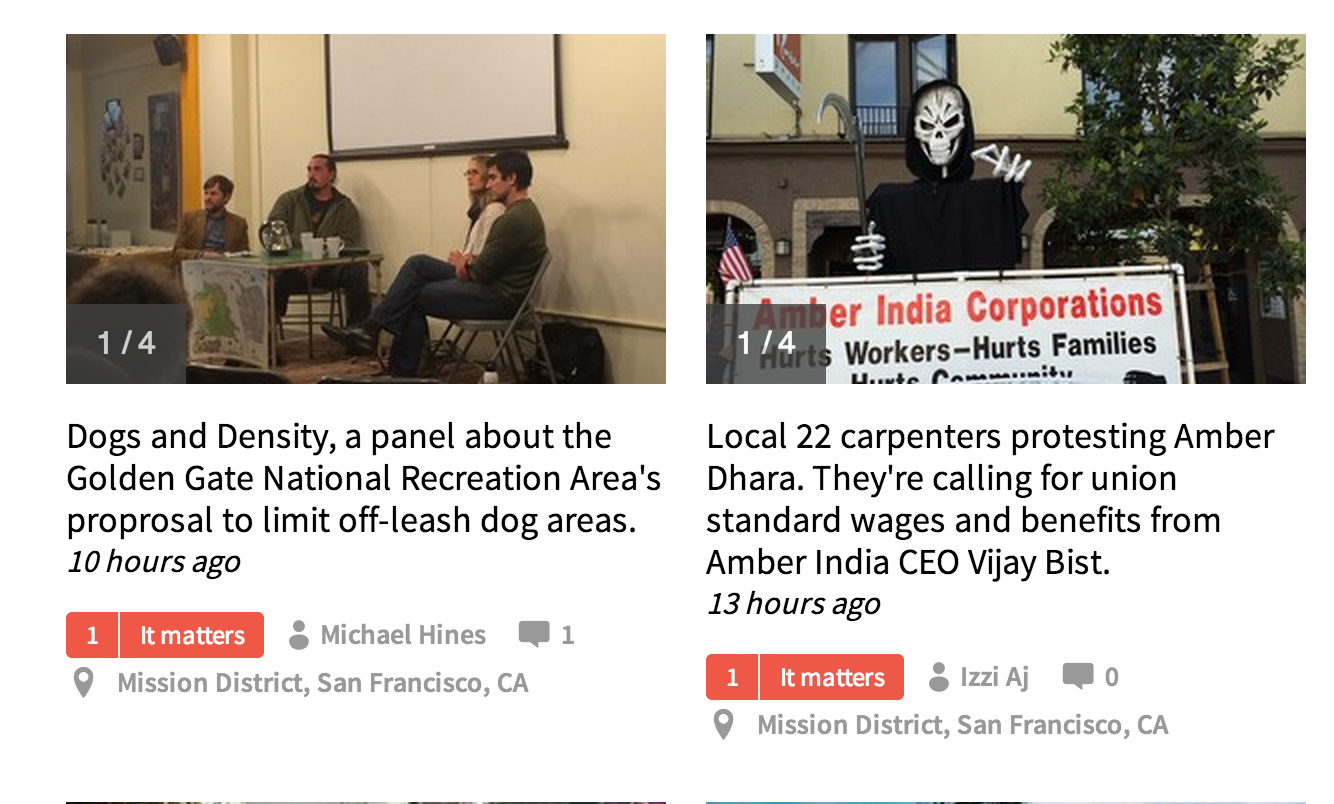The height and width of the screenshot is (804, 1334).
Task: Open comments on Michael Hines' post
Action: pos(546,635)
